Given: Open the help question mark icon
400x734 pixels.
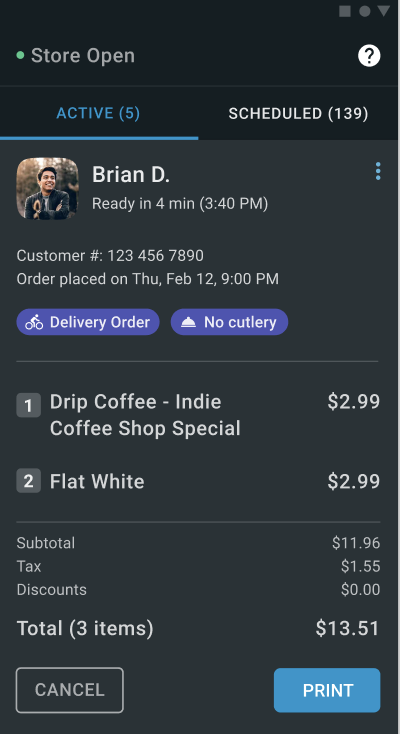Looking at the screenshot, I should [x=369, y=56].
